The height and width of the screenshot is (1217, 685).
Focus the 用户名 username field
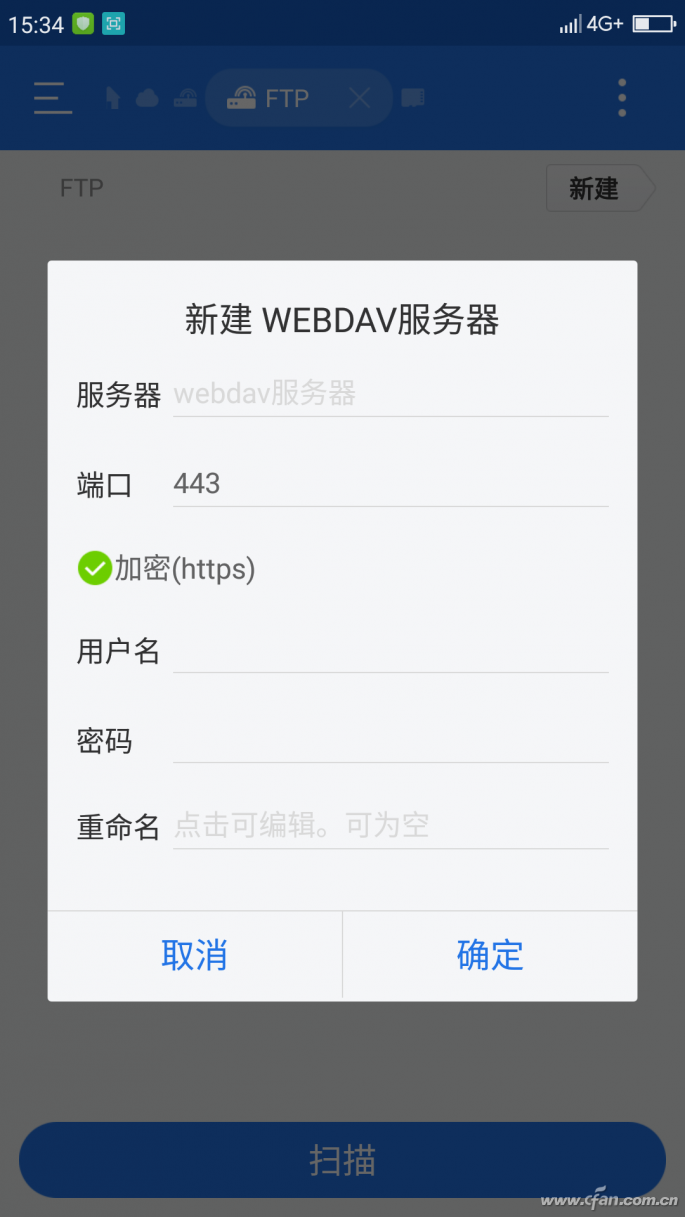coord(390,651)
